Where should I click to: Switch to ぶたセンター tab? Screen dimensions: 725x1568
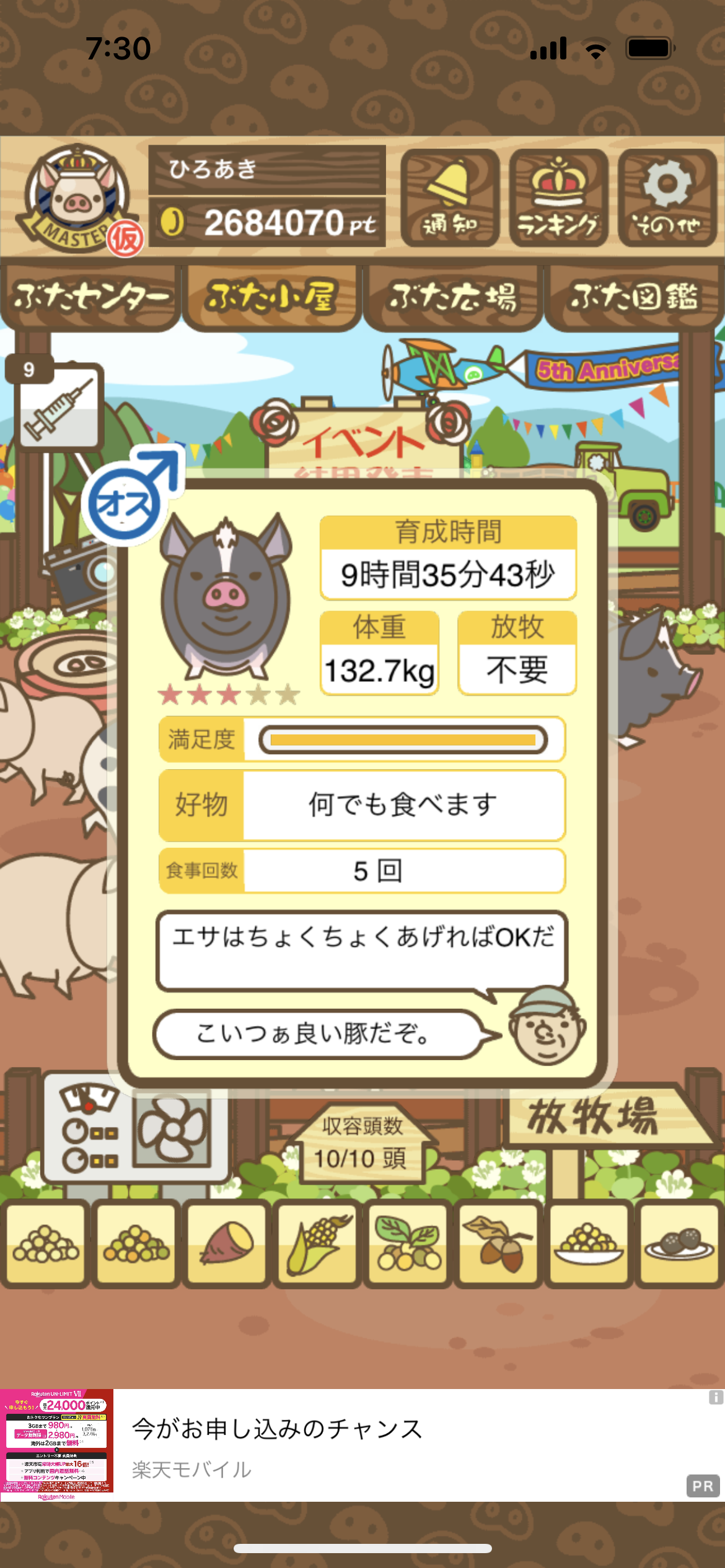pos(91,297)
